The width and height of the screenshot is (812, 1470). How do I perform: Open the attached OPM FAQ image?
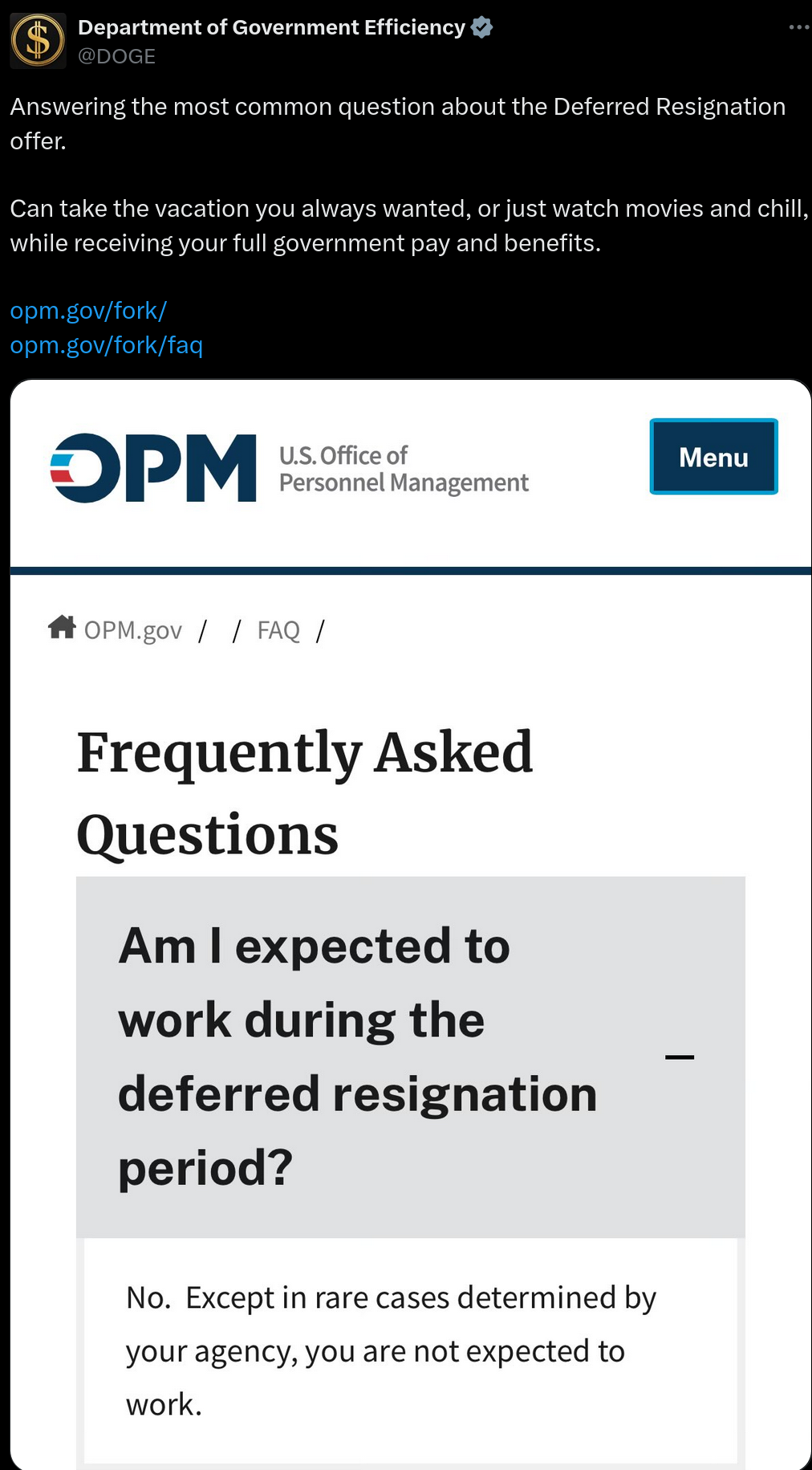pos(411,924)
